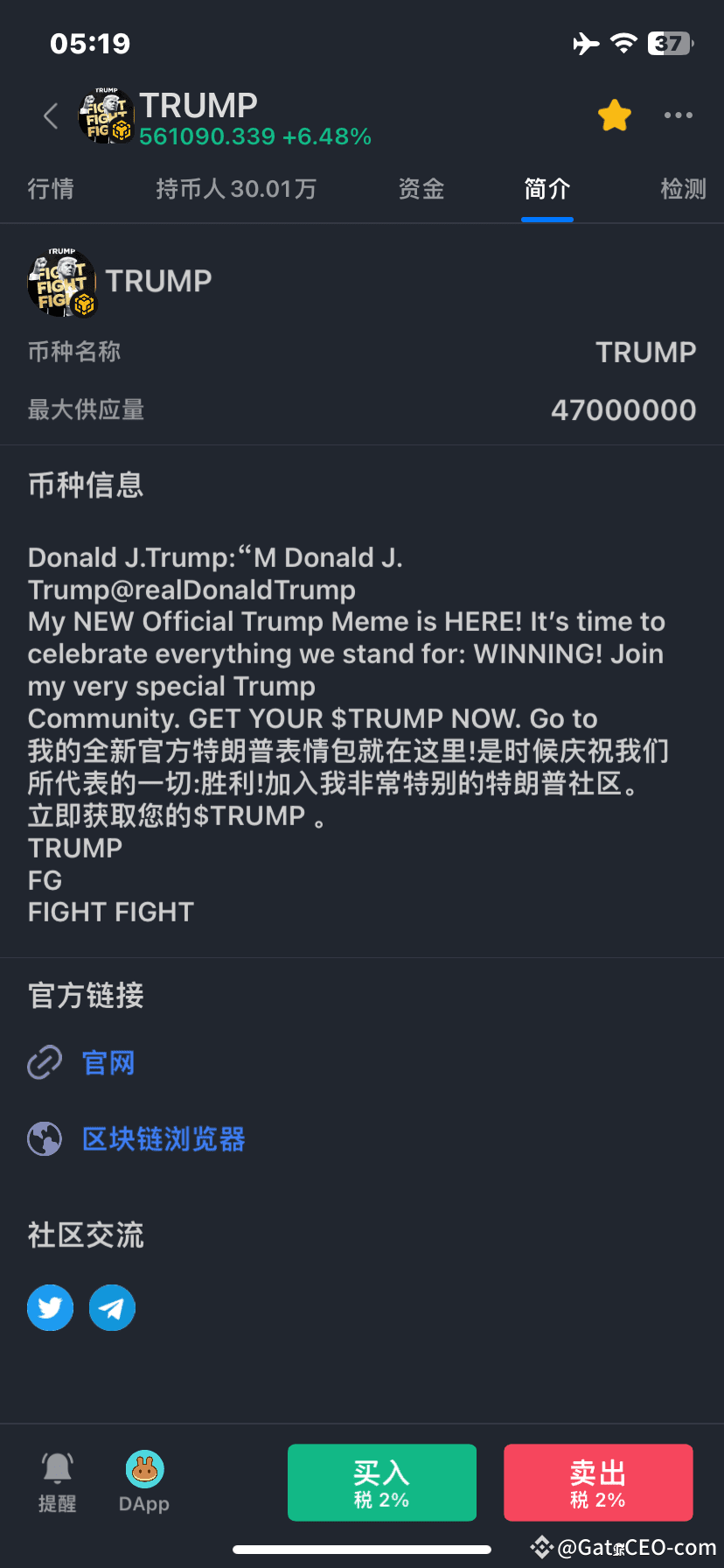Open the 检测 tab

point(683,189)
